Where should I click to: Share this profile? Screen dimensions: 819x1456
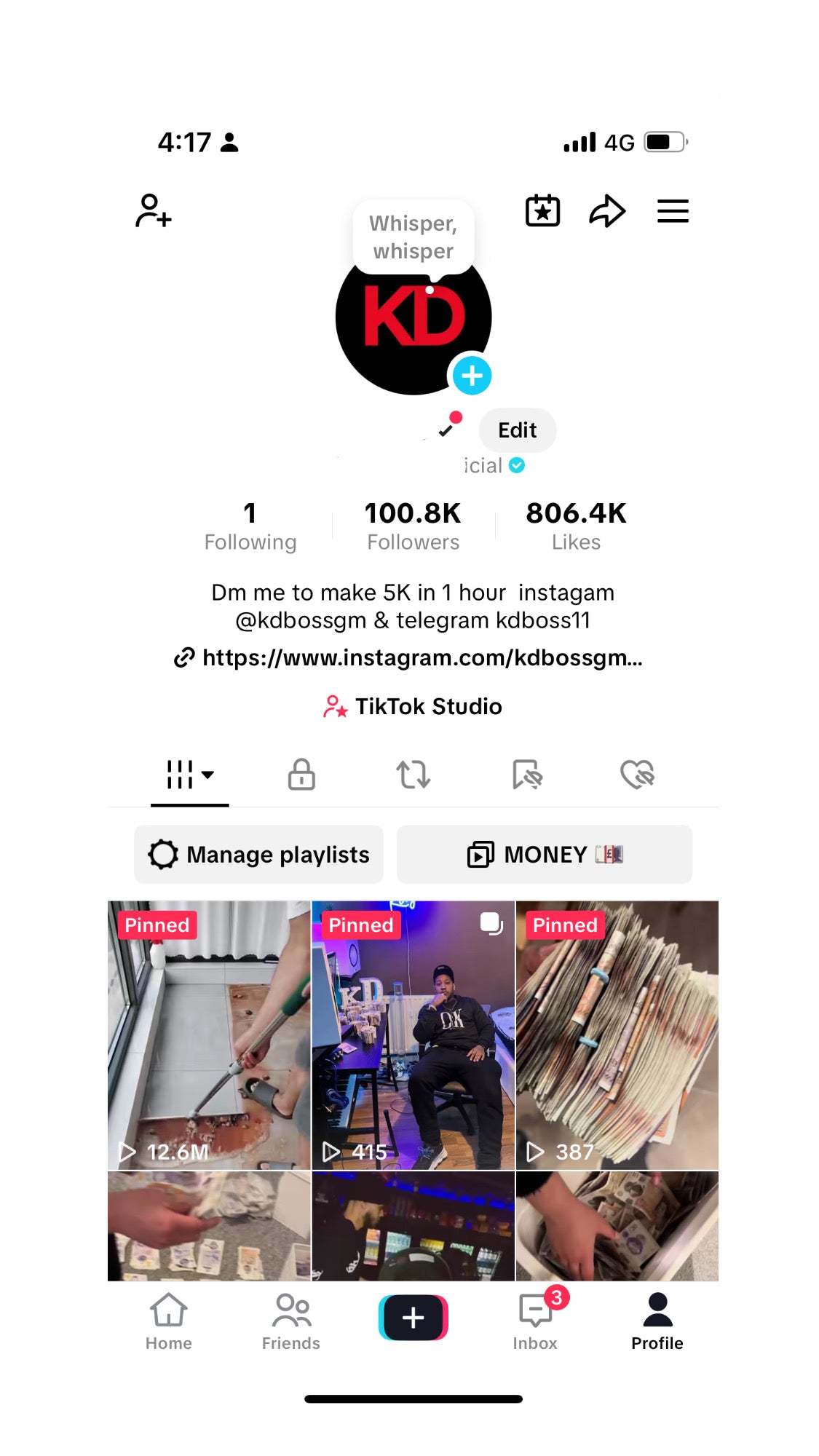click(x=607, y=211)
